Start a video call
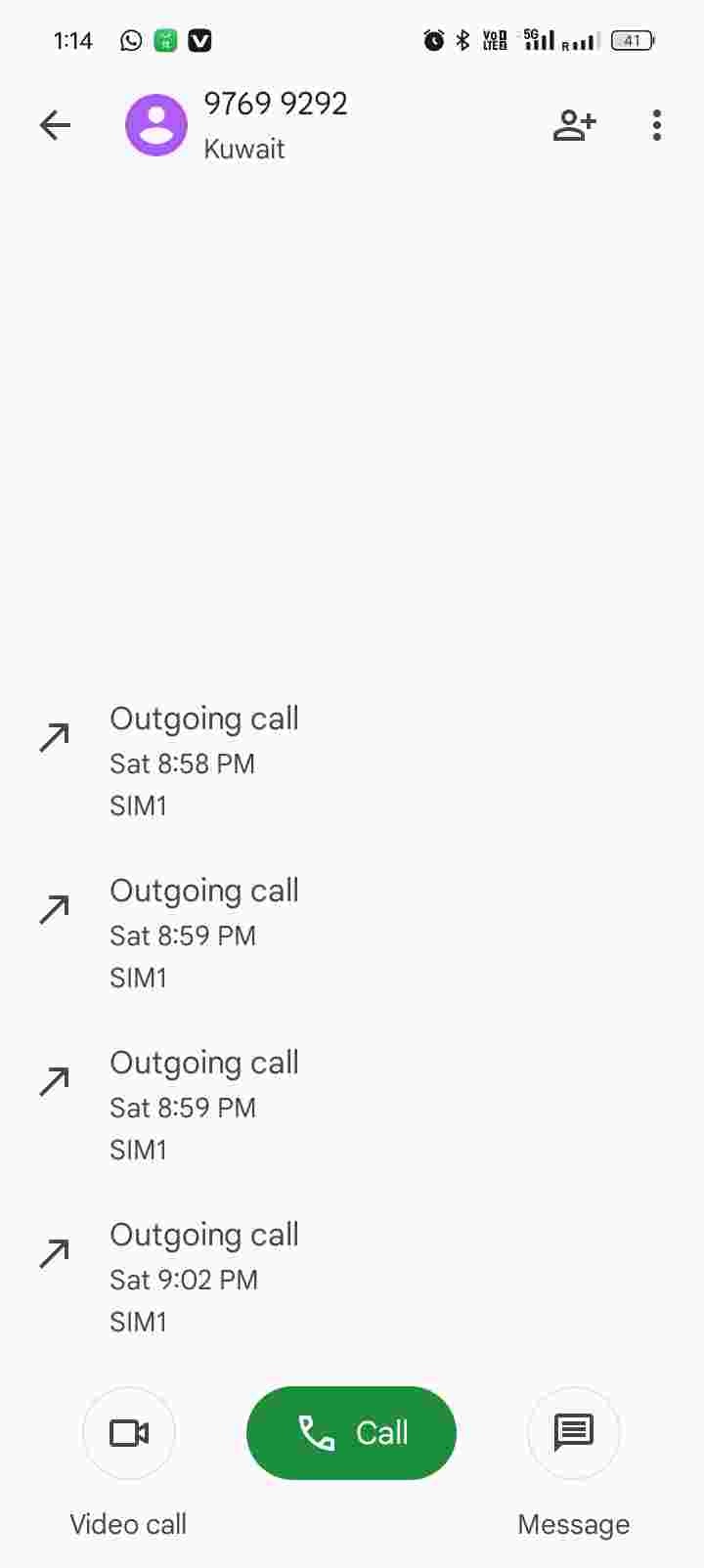The height and width of the screenshot is (1568, 704). pos(129,1433)
